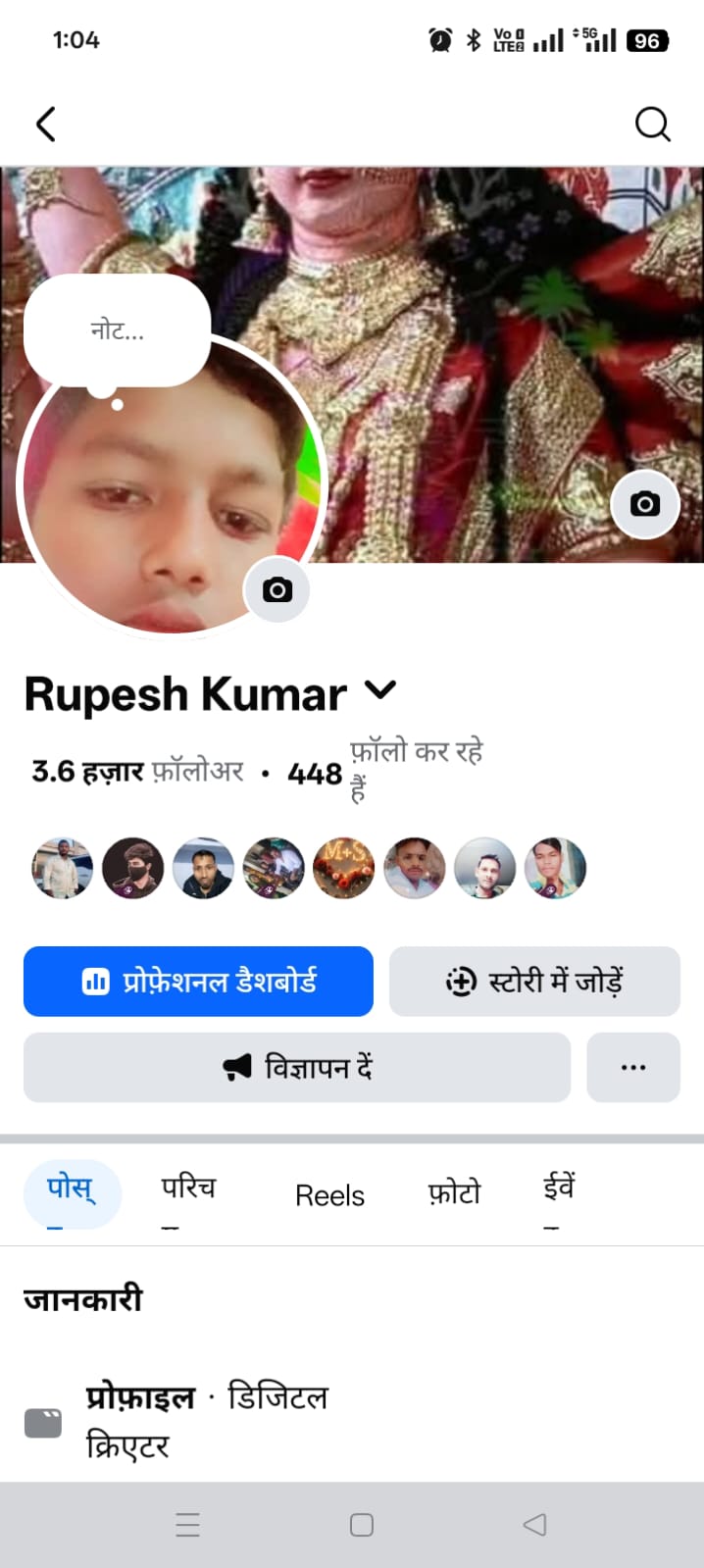Tap the system home button
Viewport: 704px width, 1568px height.
point(362,1525)
